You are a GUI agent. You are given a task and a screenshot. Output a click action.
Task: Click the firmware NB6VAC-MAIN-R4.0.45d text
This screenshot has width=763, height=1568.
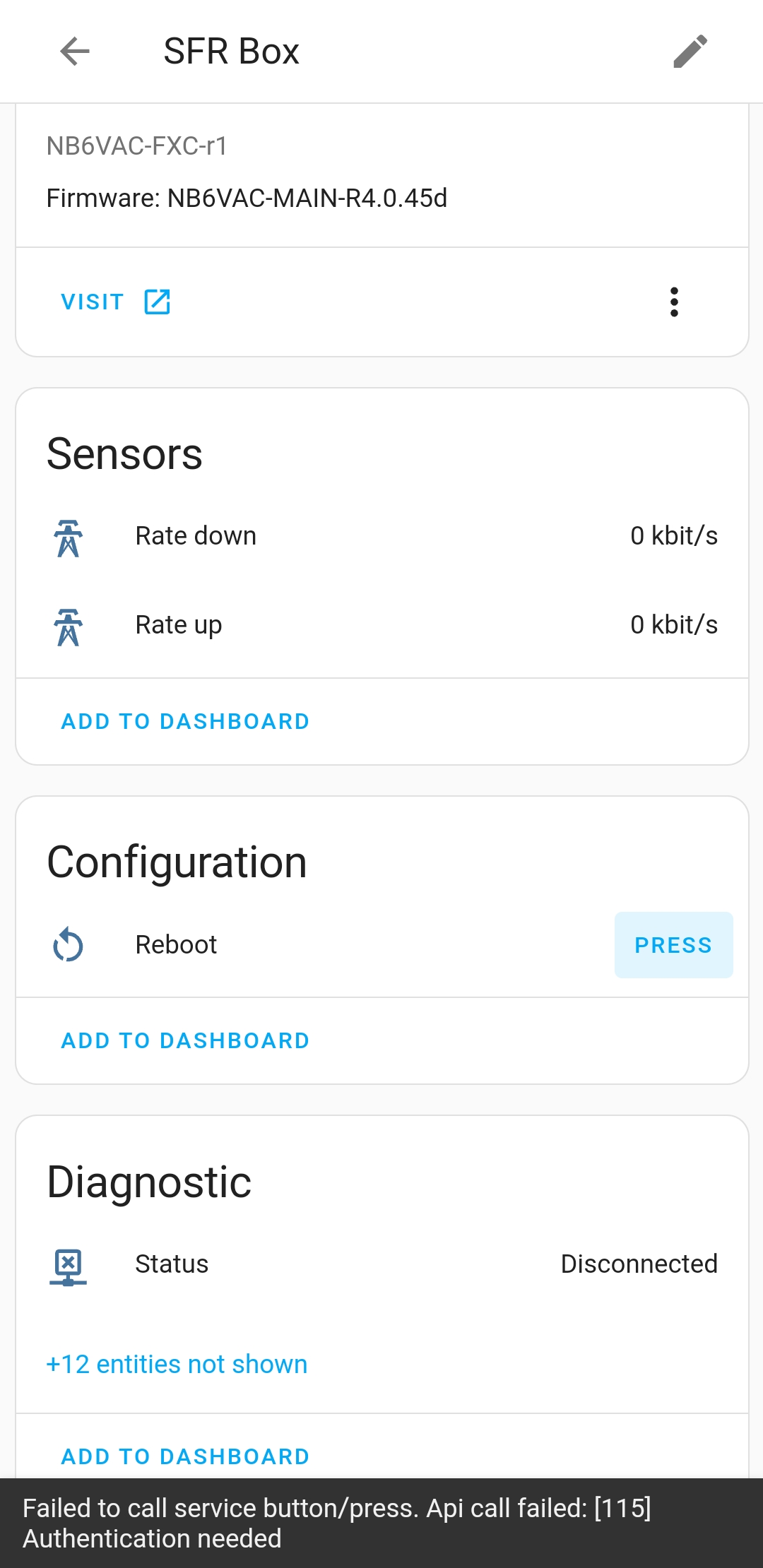247,198
